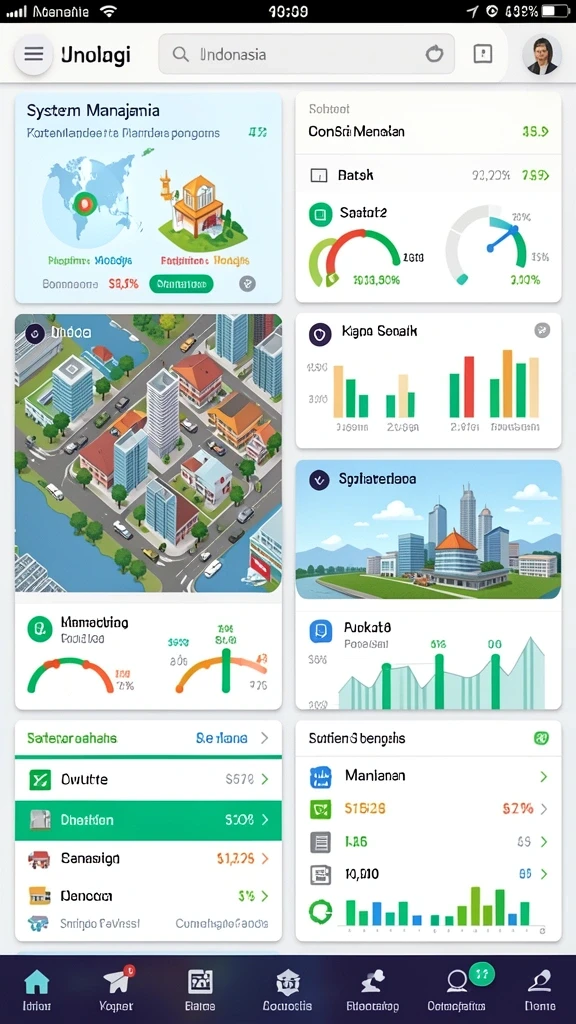Screen dimensions: 576x1024
Task: Open the Se rlane link
Action: pyautogui.click(x=232, y=738)
